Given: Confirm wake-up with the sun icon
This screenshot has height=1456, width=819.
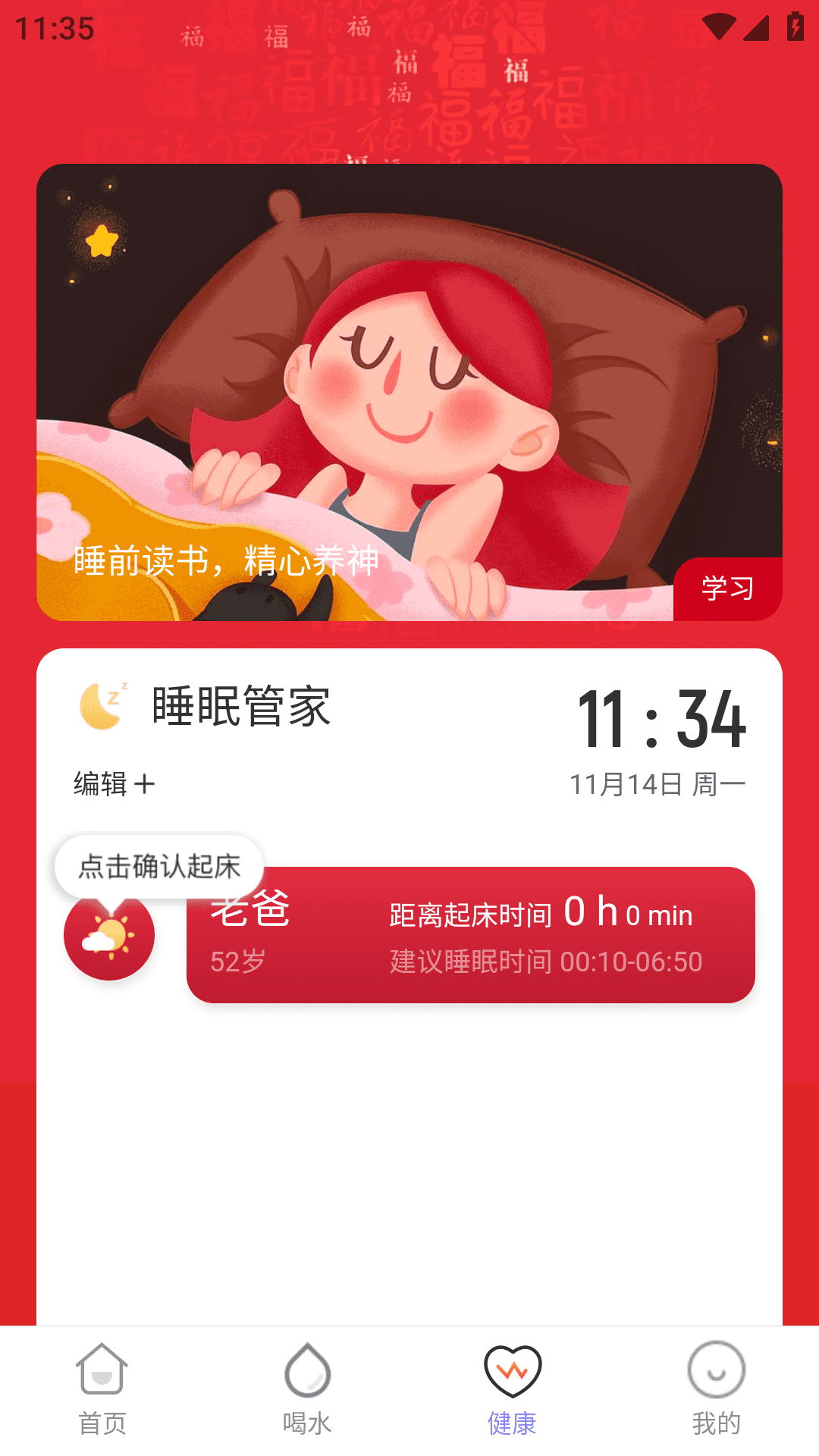Looking at the screenshot, I should [x=109, y=936].
